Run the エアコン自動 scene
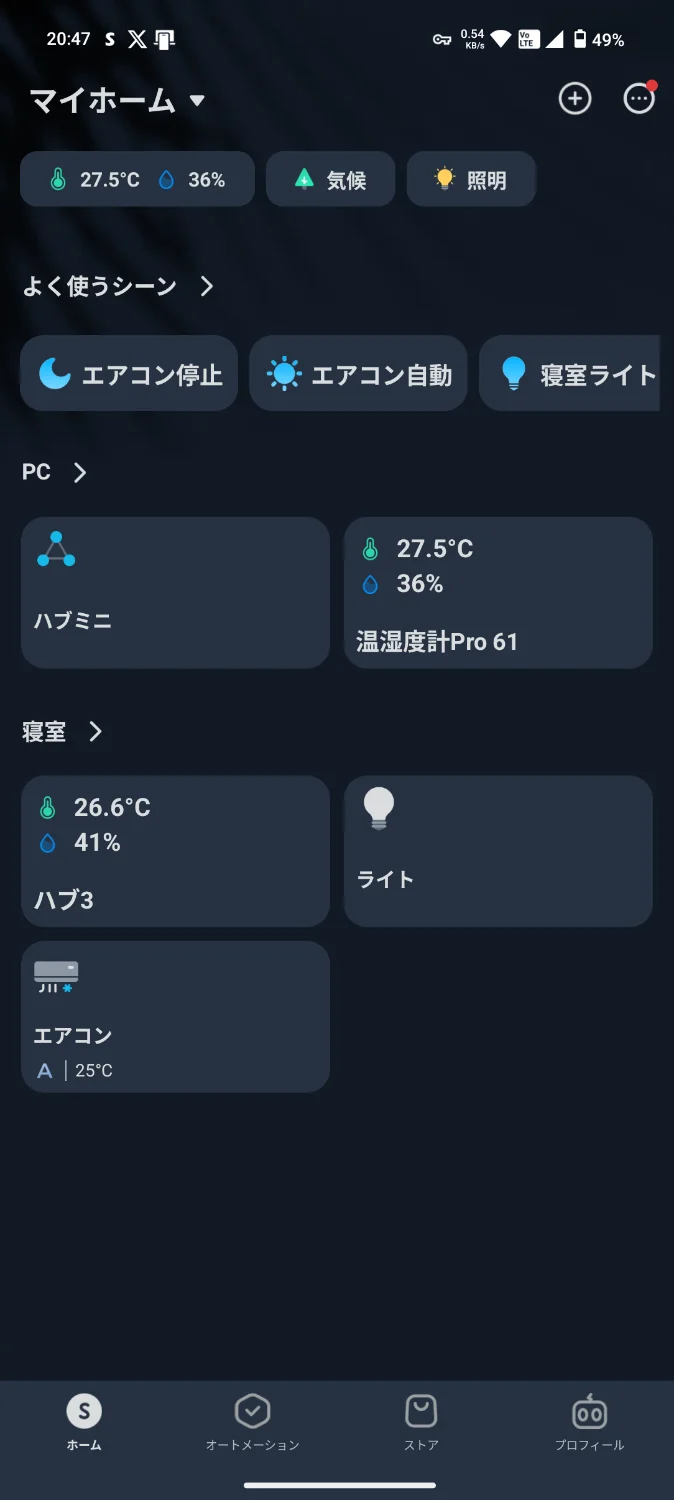Image resolution: width=674 pixels, height=1500 pixels. [358, 374]
